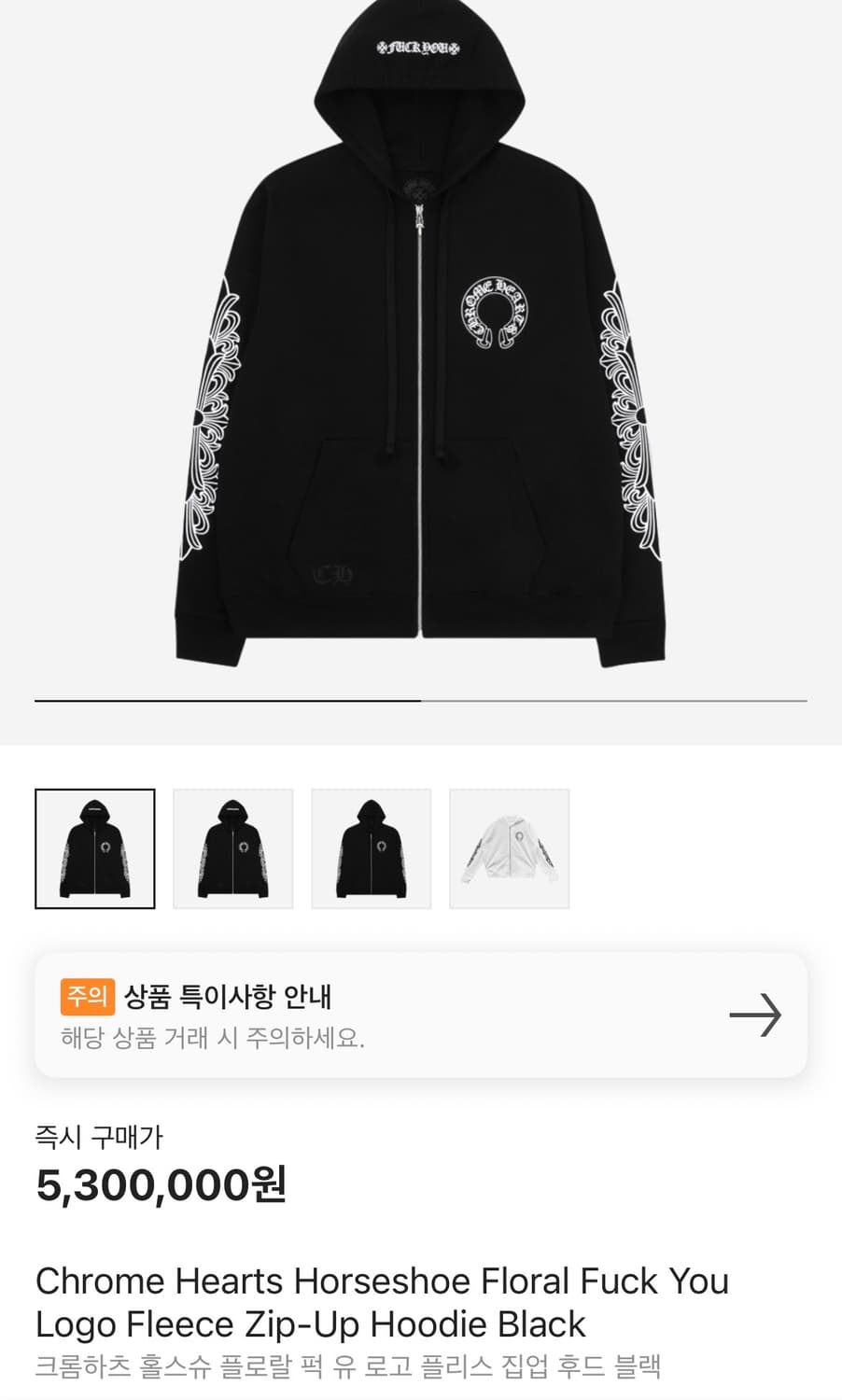
Task: Select the second black hoodie thumbnail
Action: click(x=232, y=848)
